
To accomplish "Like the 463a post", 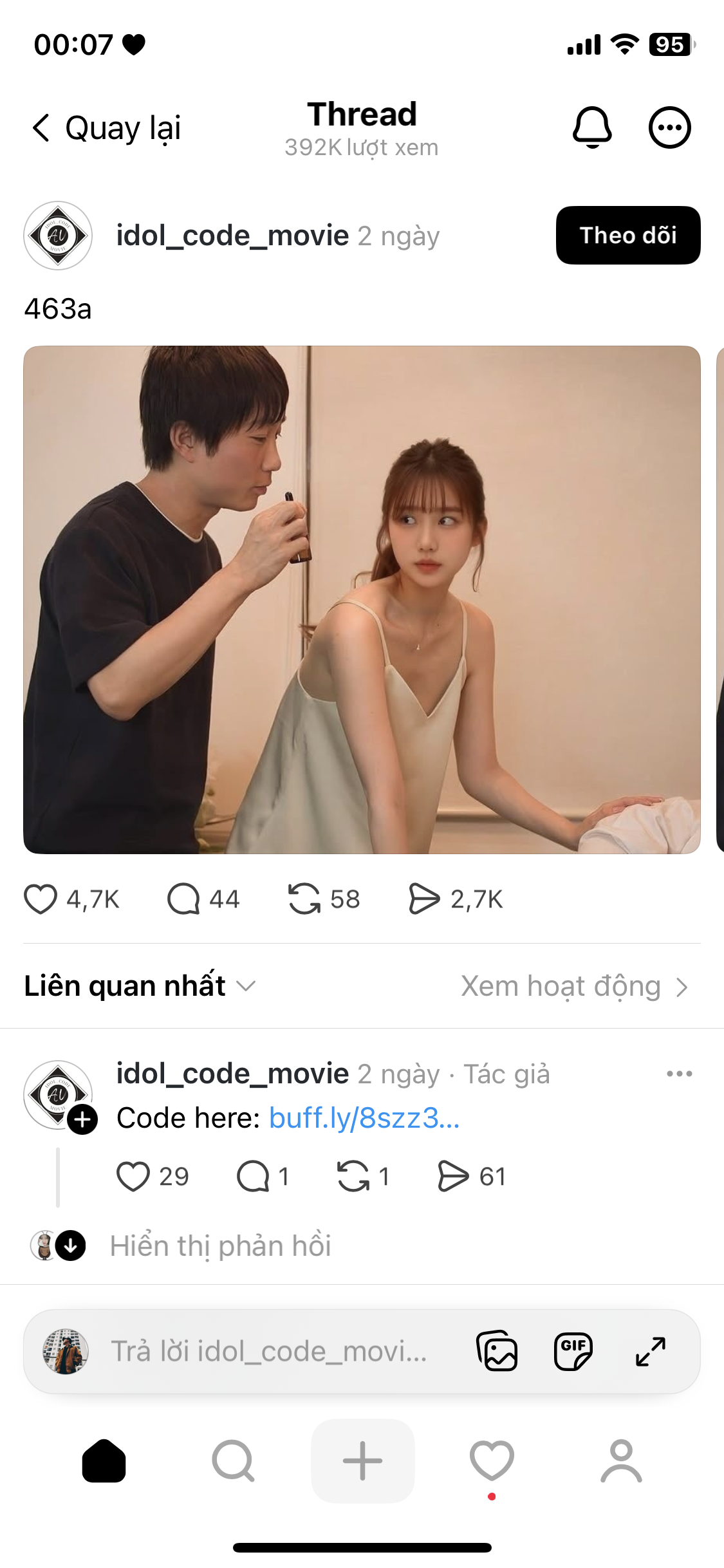I will coord(41,899).
